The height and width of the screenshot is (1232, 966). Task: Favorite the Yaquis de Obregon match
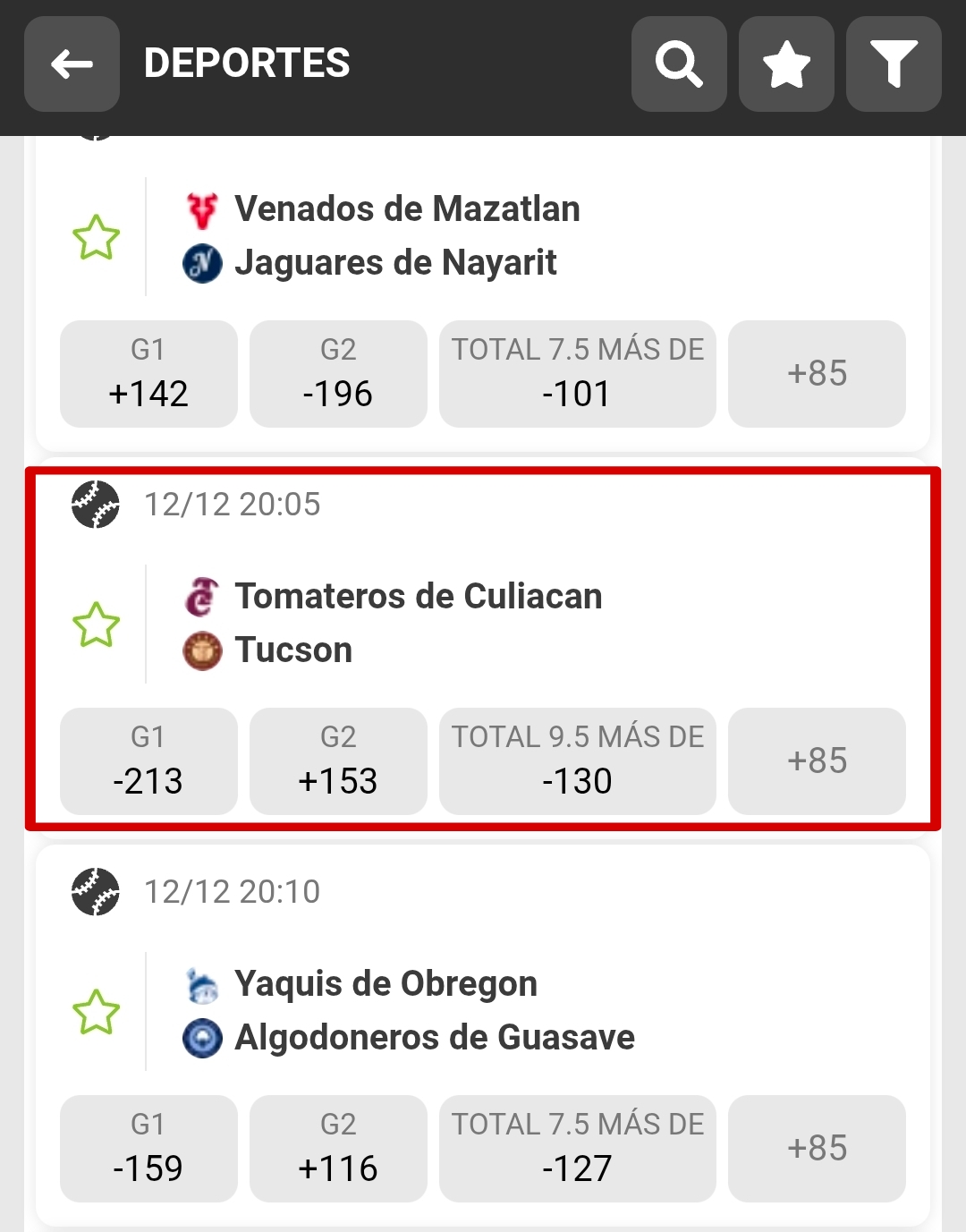[96, 1011]
